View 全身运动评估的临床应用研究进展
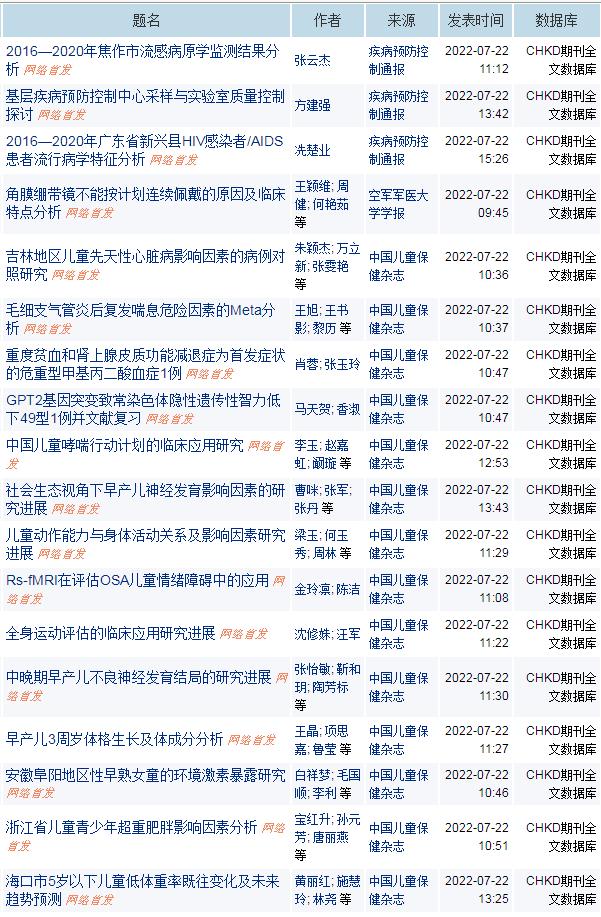Image resolution: width=601 pixels, height=917 pixels. click(110, 633)
